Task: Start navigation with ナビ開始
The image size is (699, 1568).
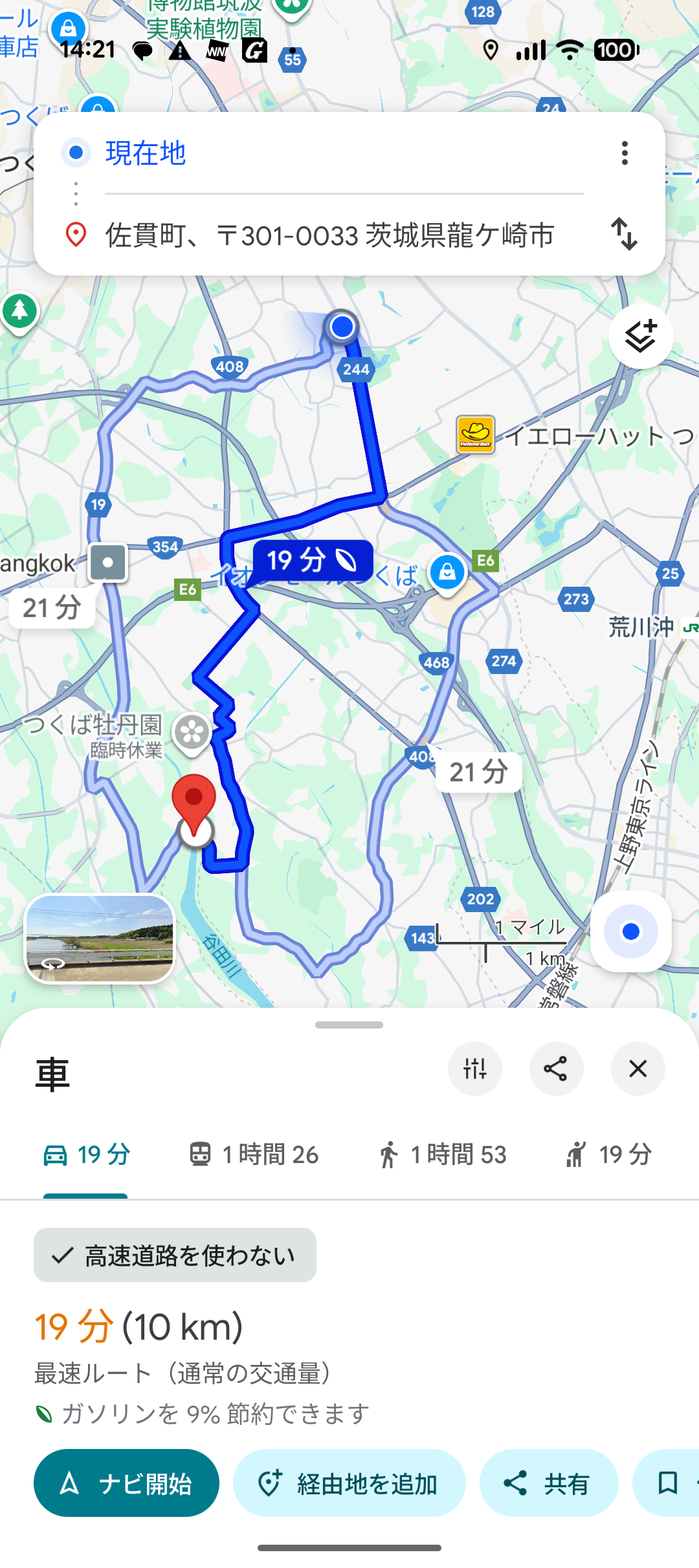Action: pos(126,1483)
